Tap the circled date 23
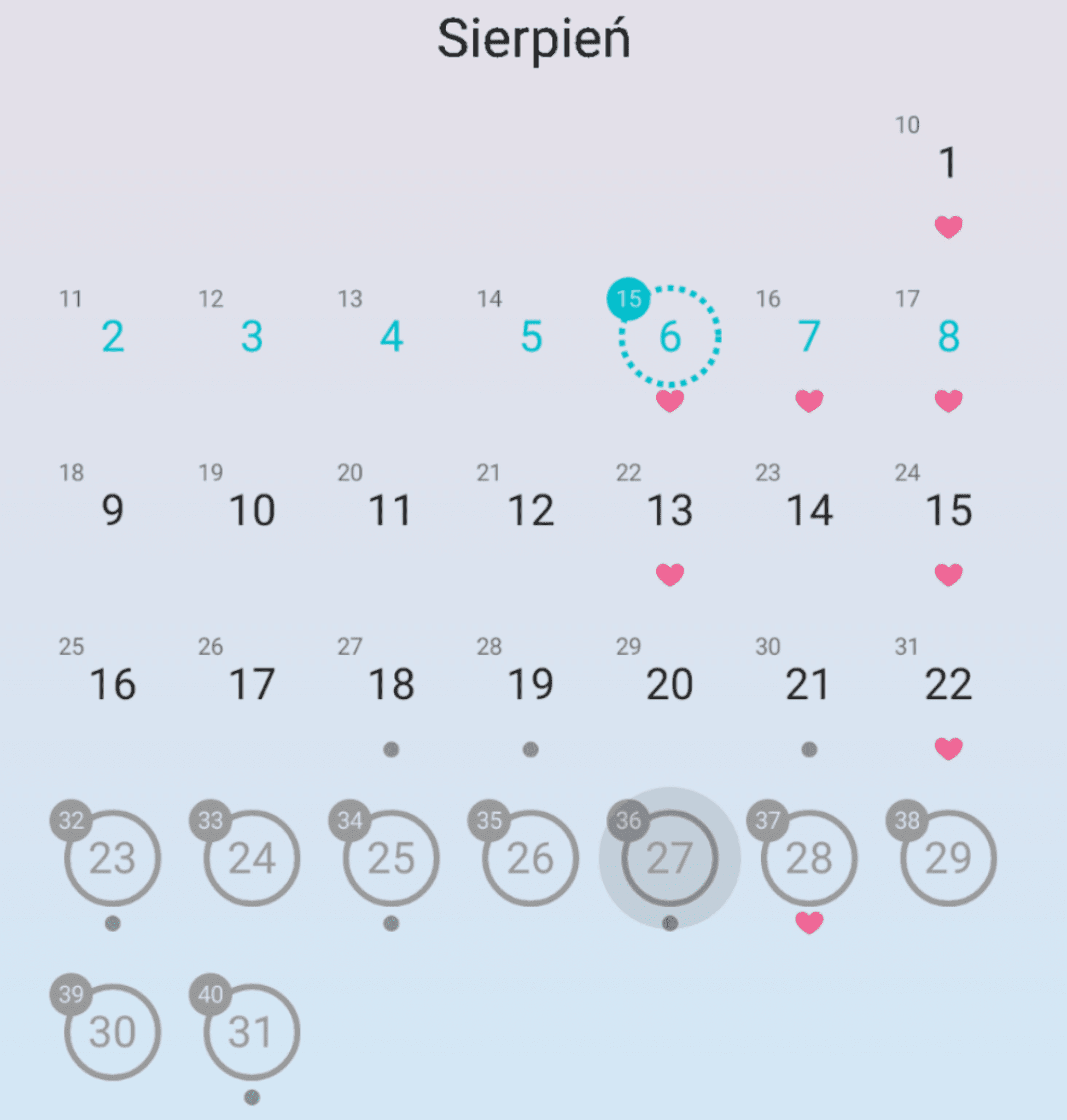1067x1120 pixels. point(113,858)
